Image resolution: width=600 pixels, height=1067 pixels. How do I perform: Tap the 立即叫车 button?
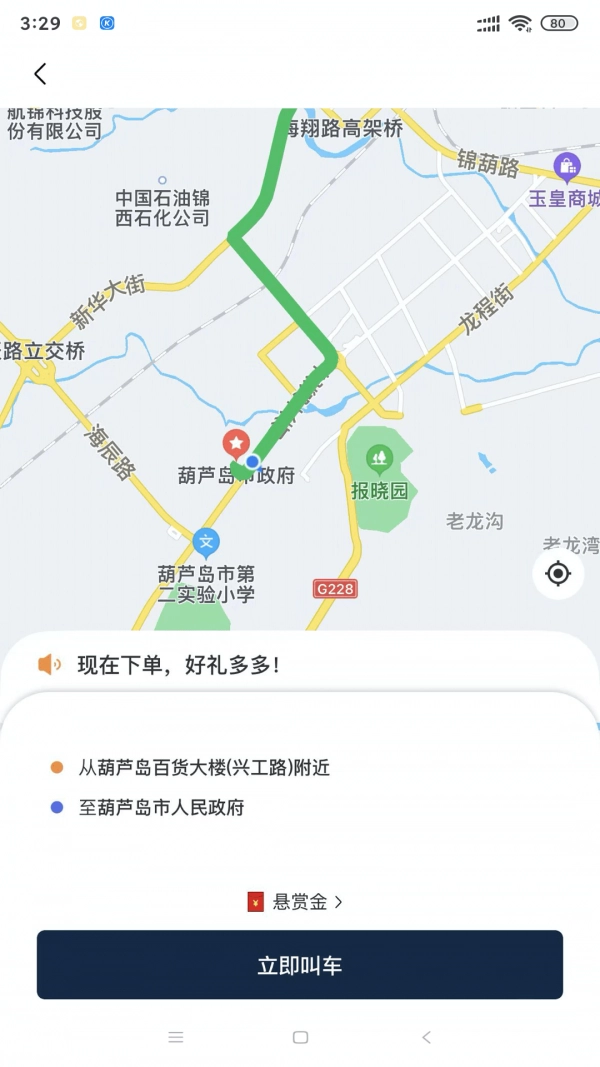pos(300,965)
